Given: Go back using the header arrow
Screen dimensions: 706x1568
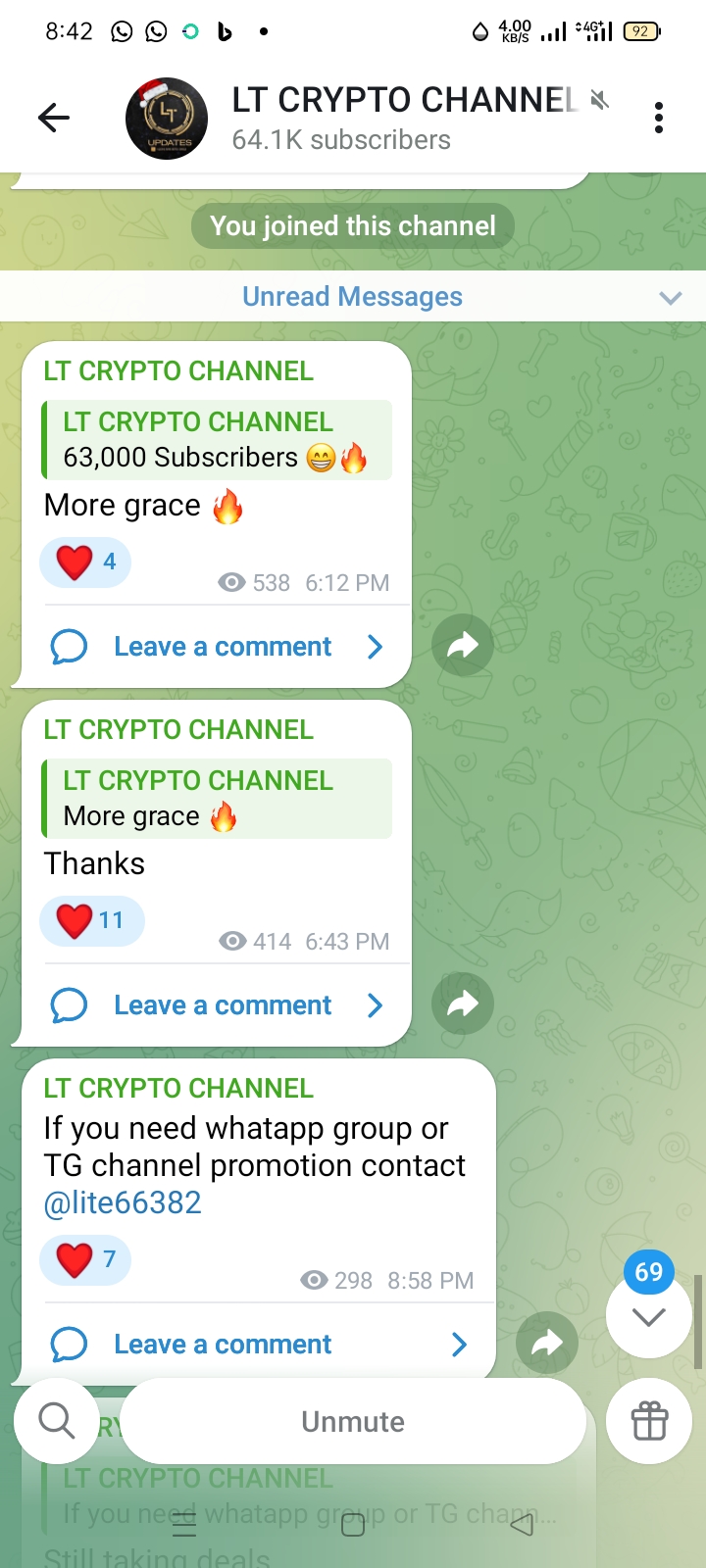Looking at the screenshot, I should 54,119.
